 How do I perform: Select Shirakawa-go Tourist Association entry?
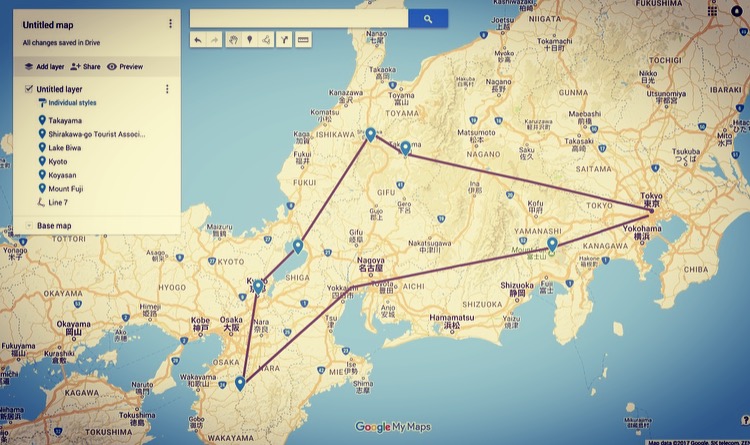pos(96,134)
